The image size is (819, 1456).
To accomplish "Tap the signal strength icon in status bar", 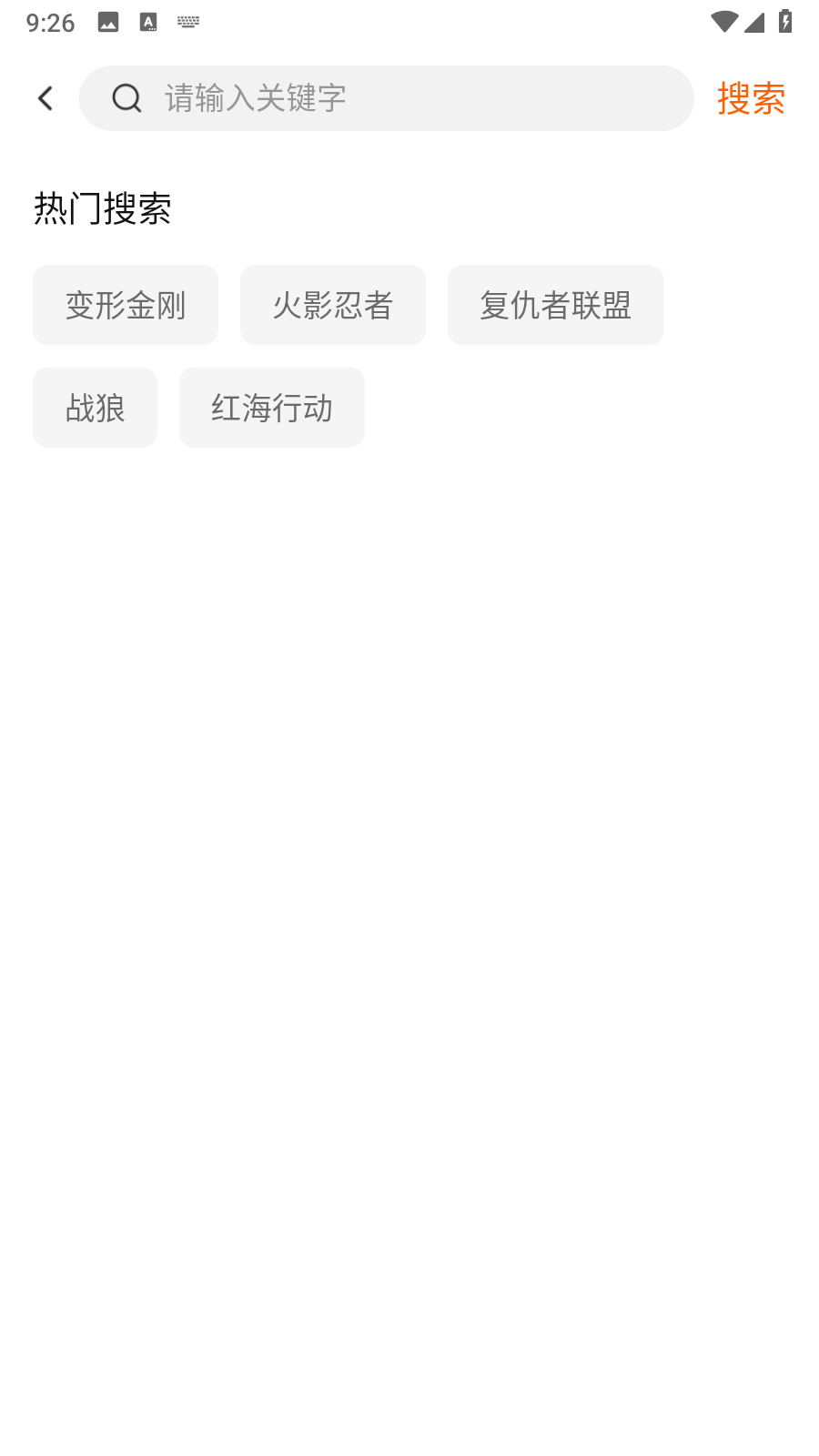I will coord(755,22).
